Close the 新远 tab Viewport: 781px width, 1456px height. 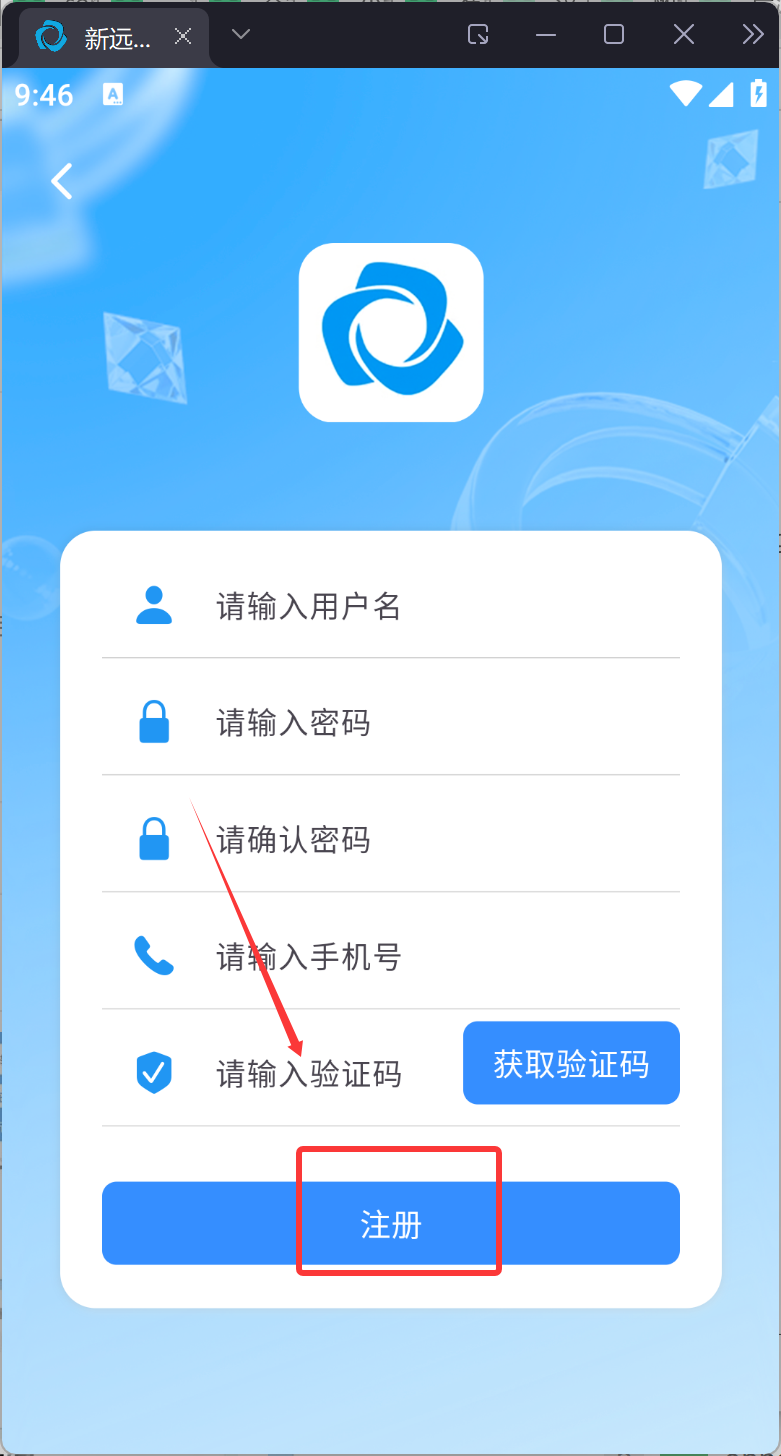coord(183,37)
